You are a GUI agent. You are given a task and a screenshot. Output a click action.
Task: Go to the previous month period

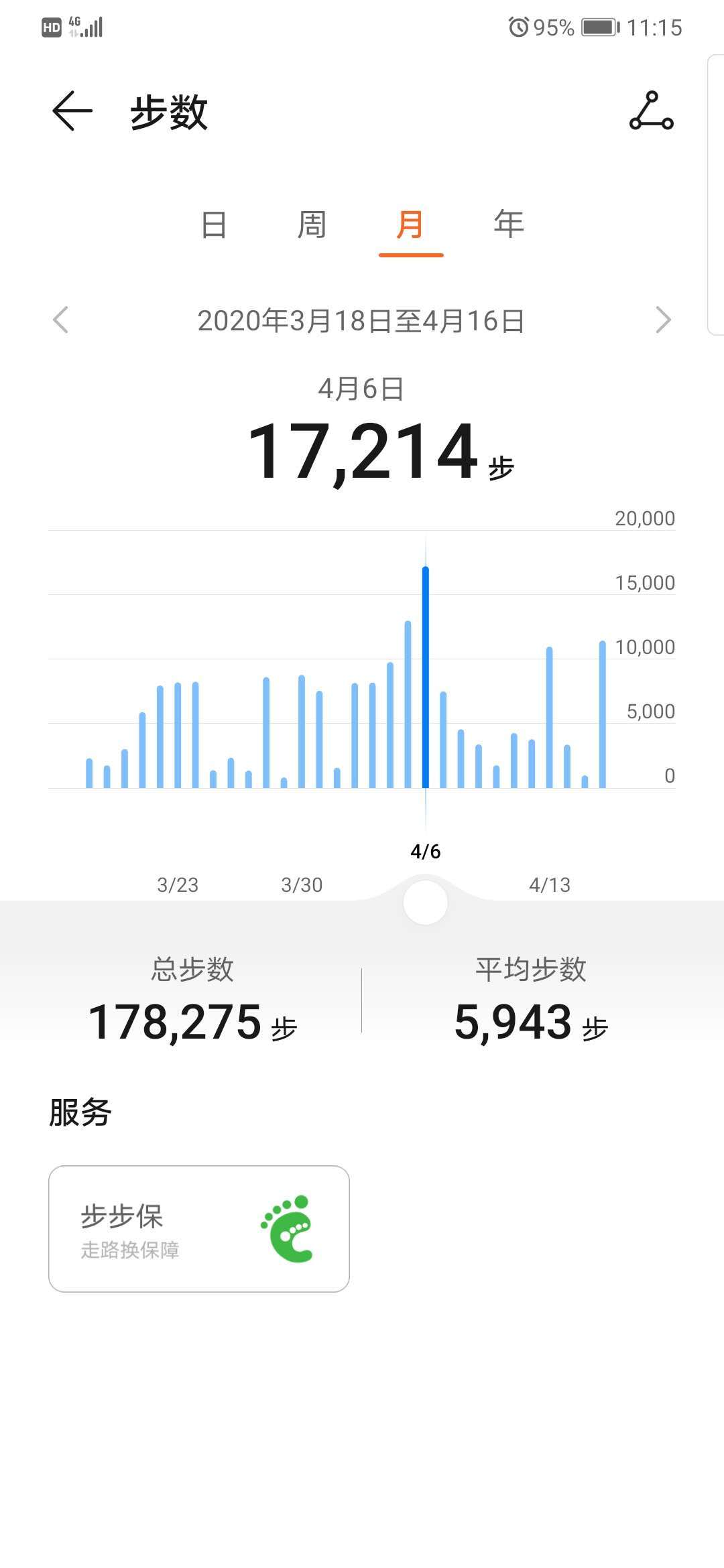coord(60,320)
